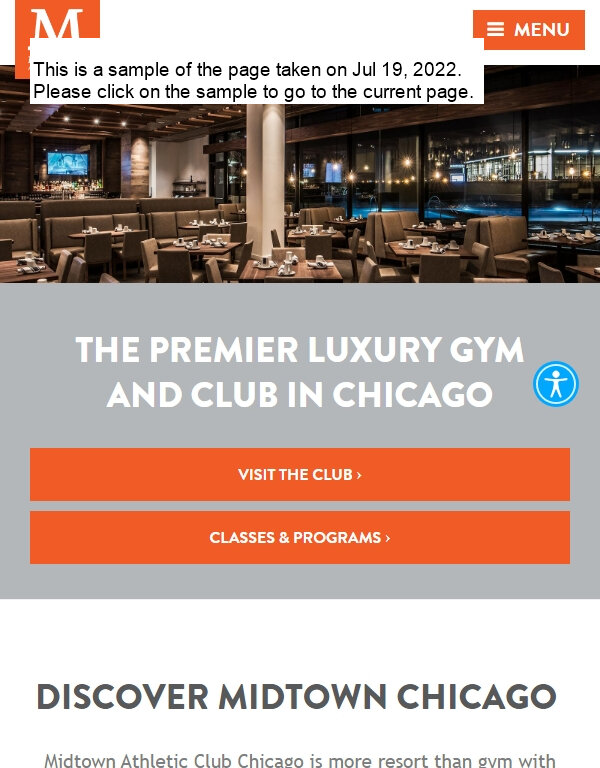Tap the Midtown M logo to go home
The height and width of the screenshot is (768, 600).
pos(56,24)
